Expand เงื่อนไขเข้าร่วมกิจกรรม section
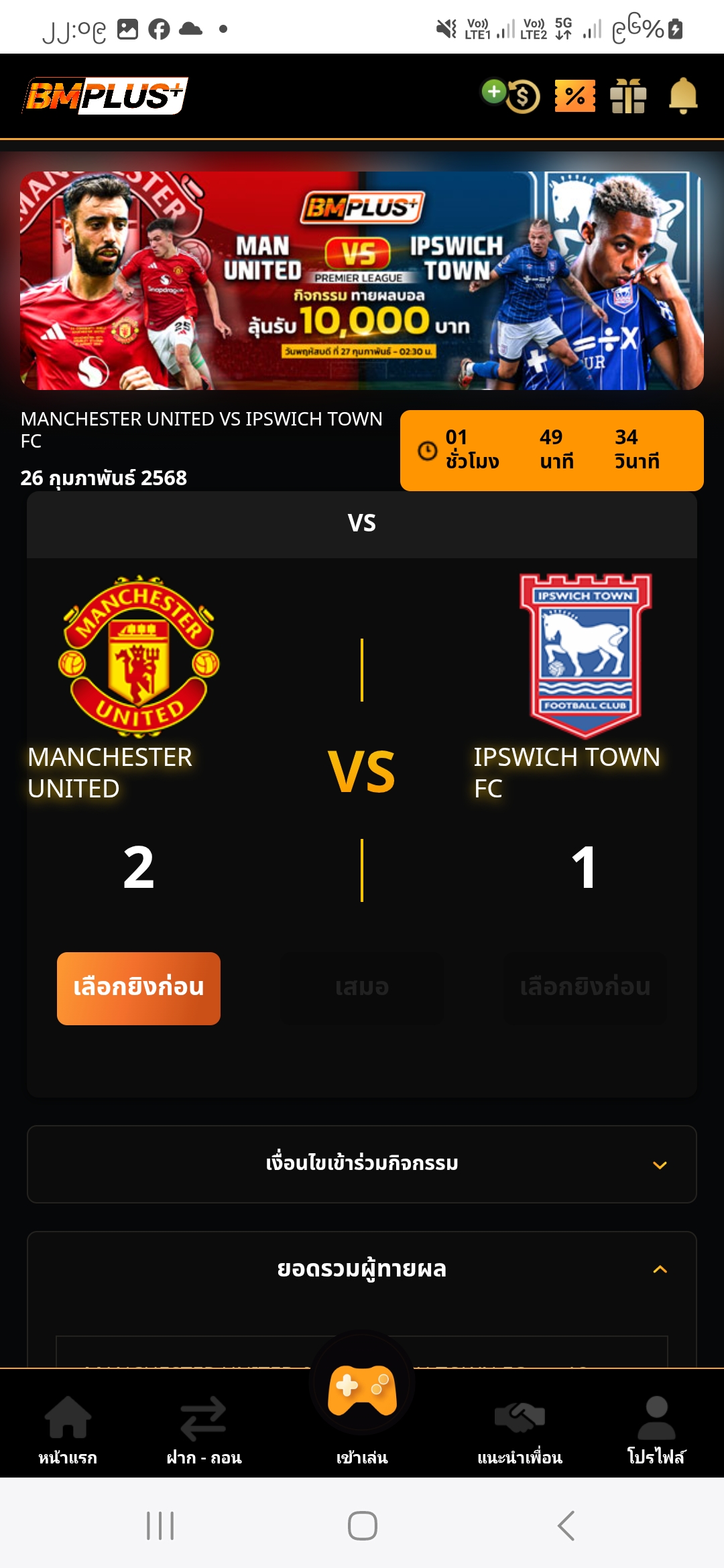Image resolution: width=724 pixels, height=1568 pixels. point(362,1164)
